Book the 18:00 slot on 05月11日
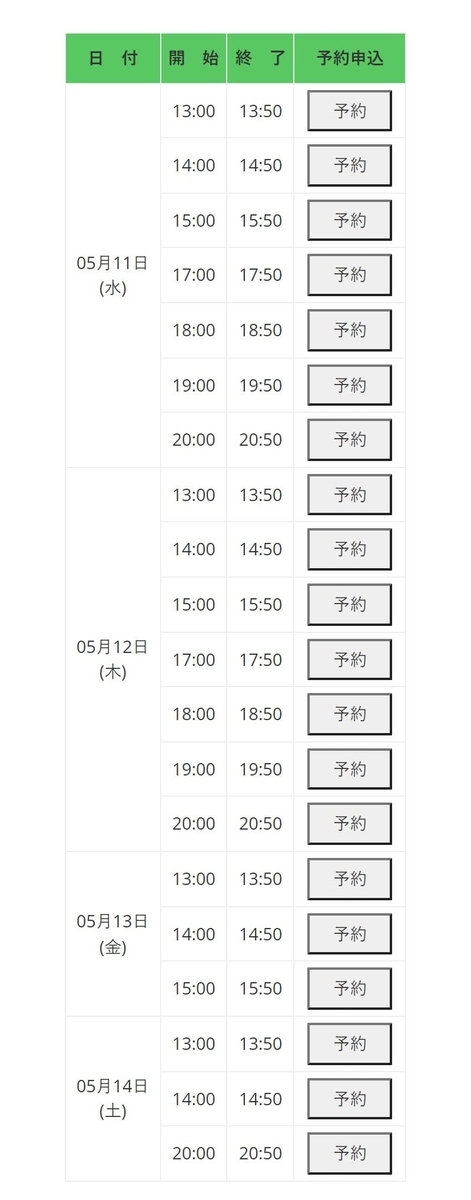 pyautogui.click(x=349, y=330)
